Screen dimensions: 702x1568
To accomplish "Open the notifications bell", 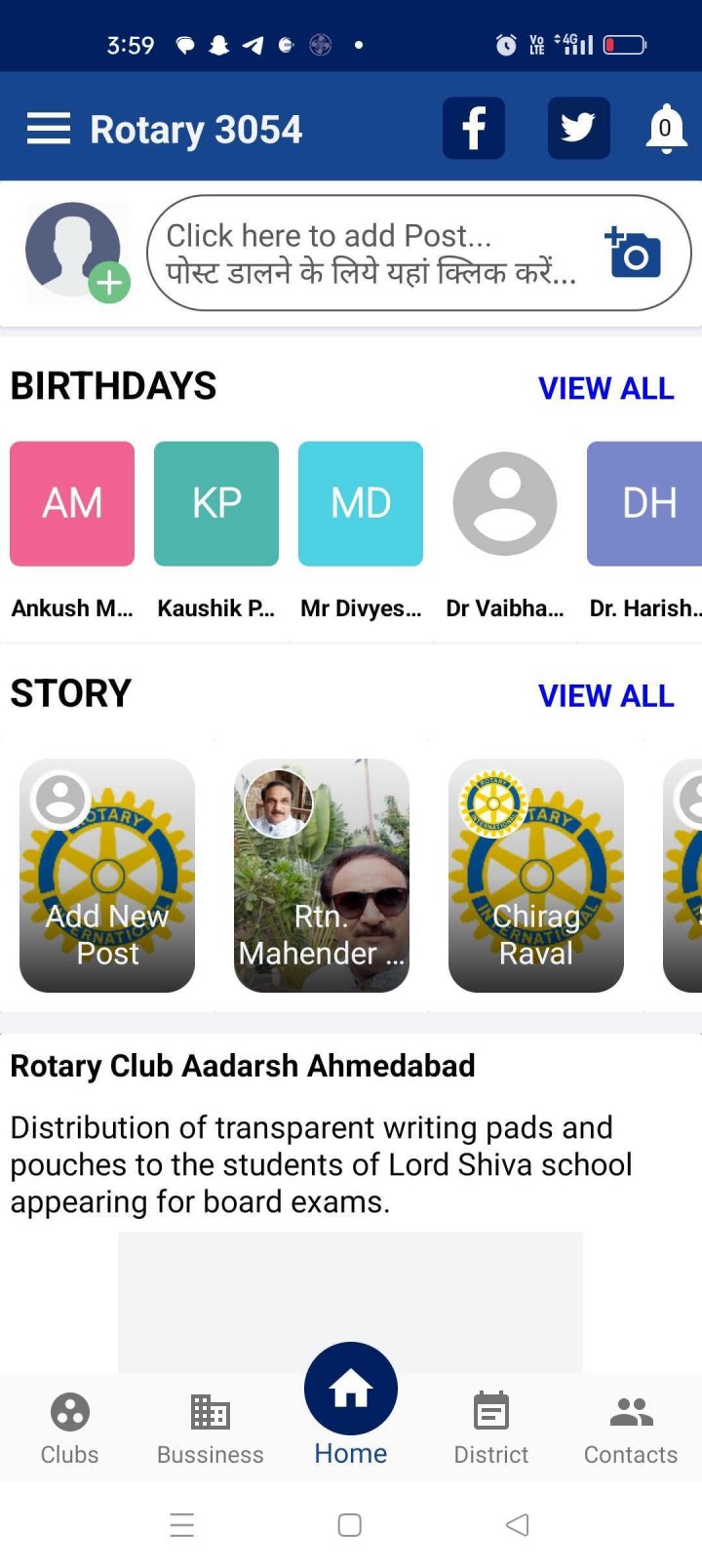I will pos(666,128).
